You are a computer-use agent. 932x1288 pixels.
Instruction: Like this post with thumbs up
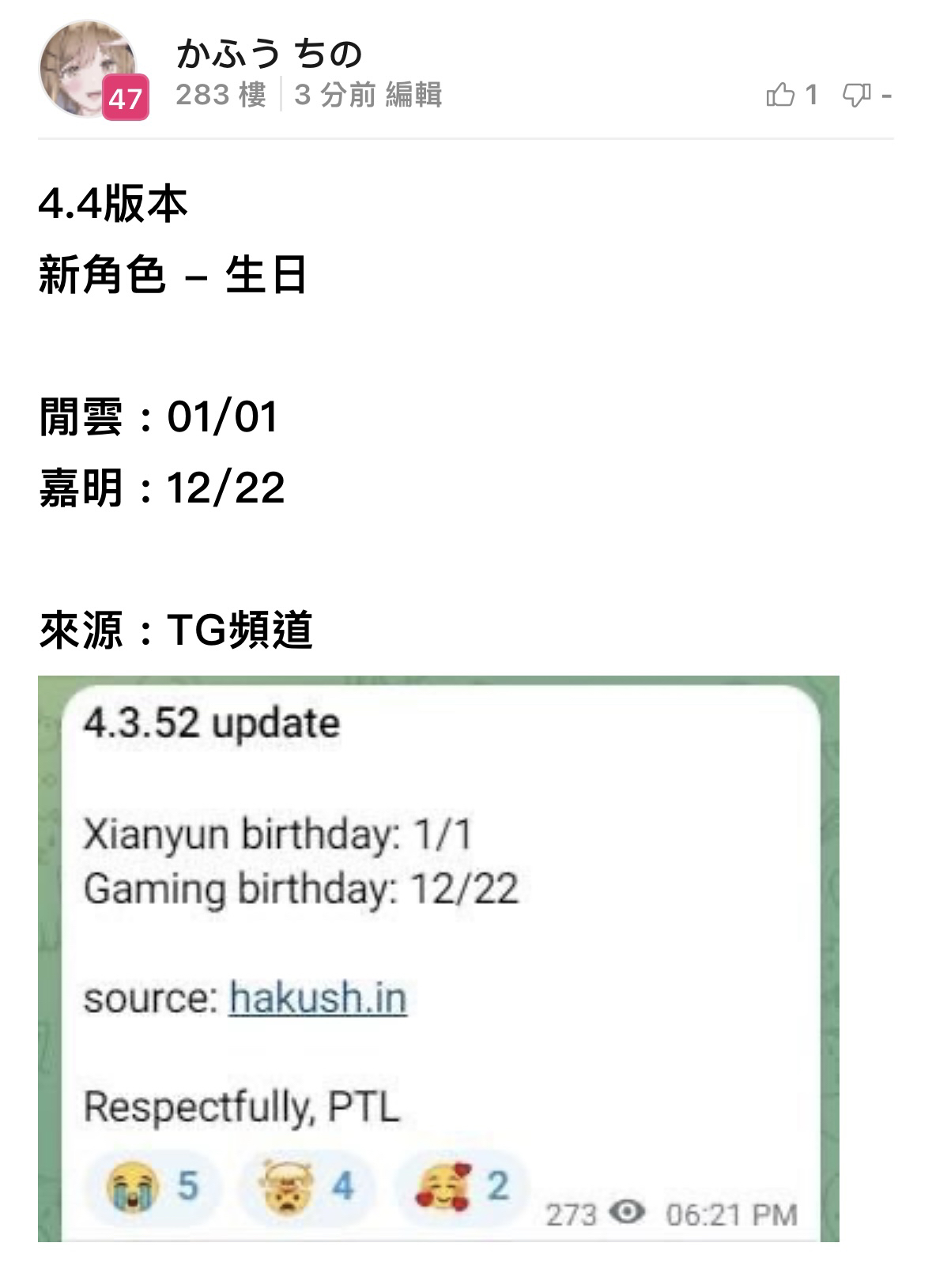coord(780,95)
